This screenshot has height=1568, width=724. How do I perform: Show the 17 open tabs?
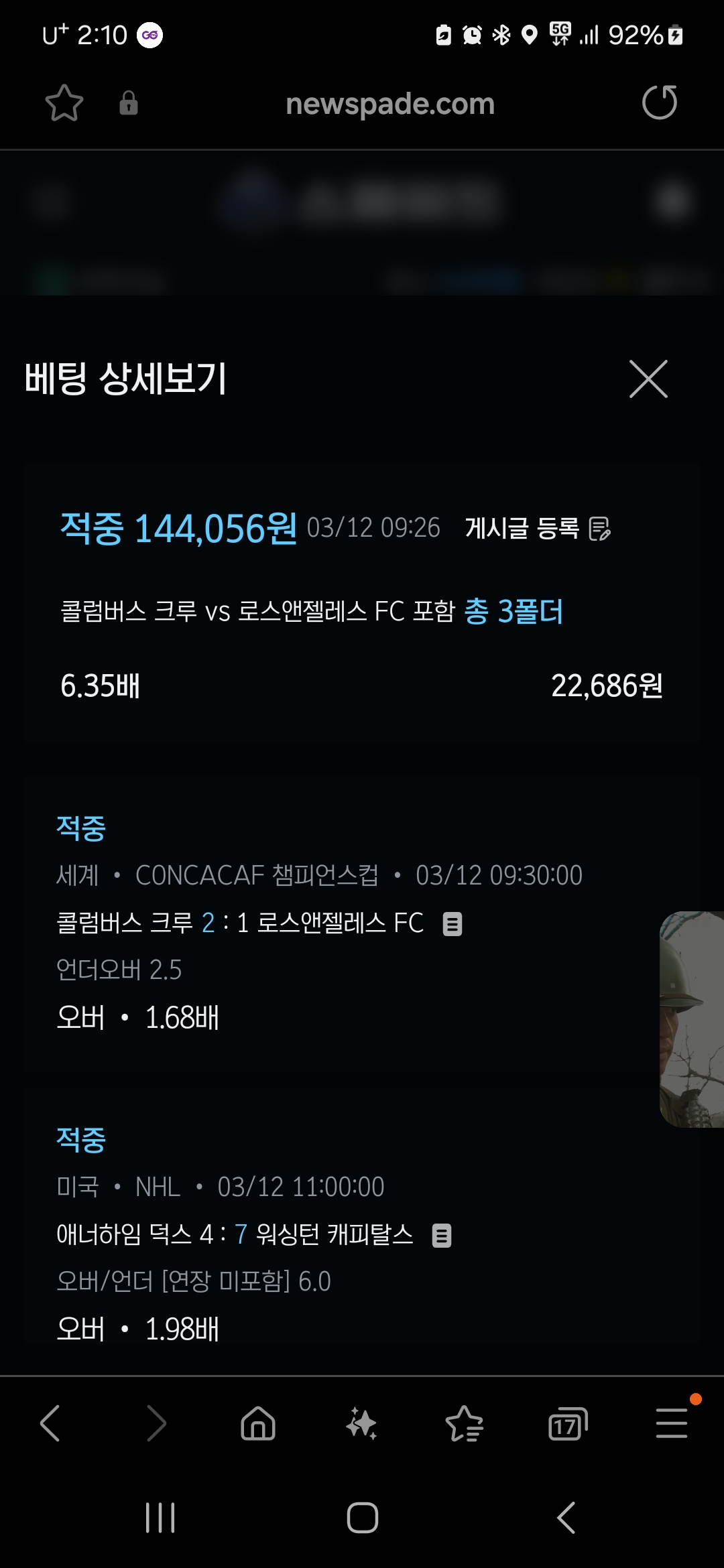[567, 1423]
